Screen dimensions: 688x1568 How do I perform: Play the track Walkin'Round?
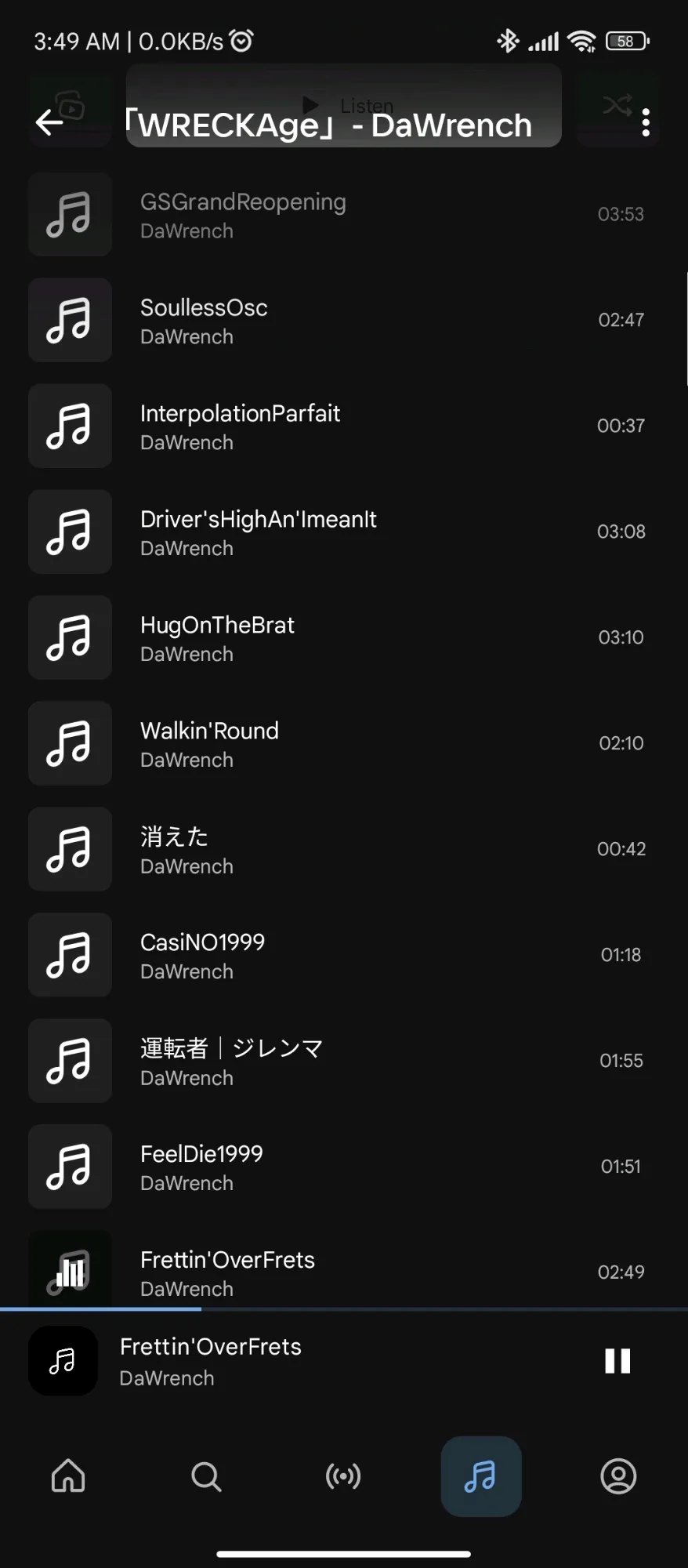[x=344, y=744]
